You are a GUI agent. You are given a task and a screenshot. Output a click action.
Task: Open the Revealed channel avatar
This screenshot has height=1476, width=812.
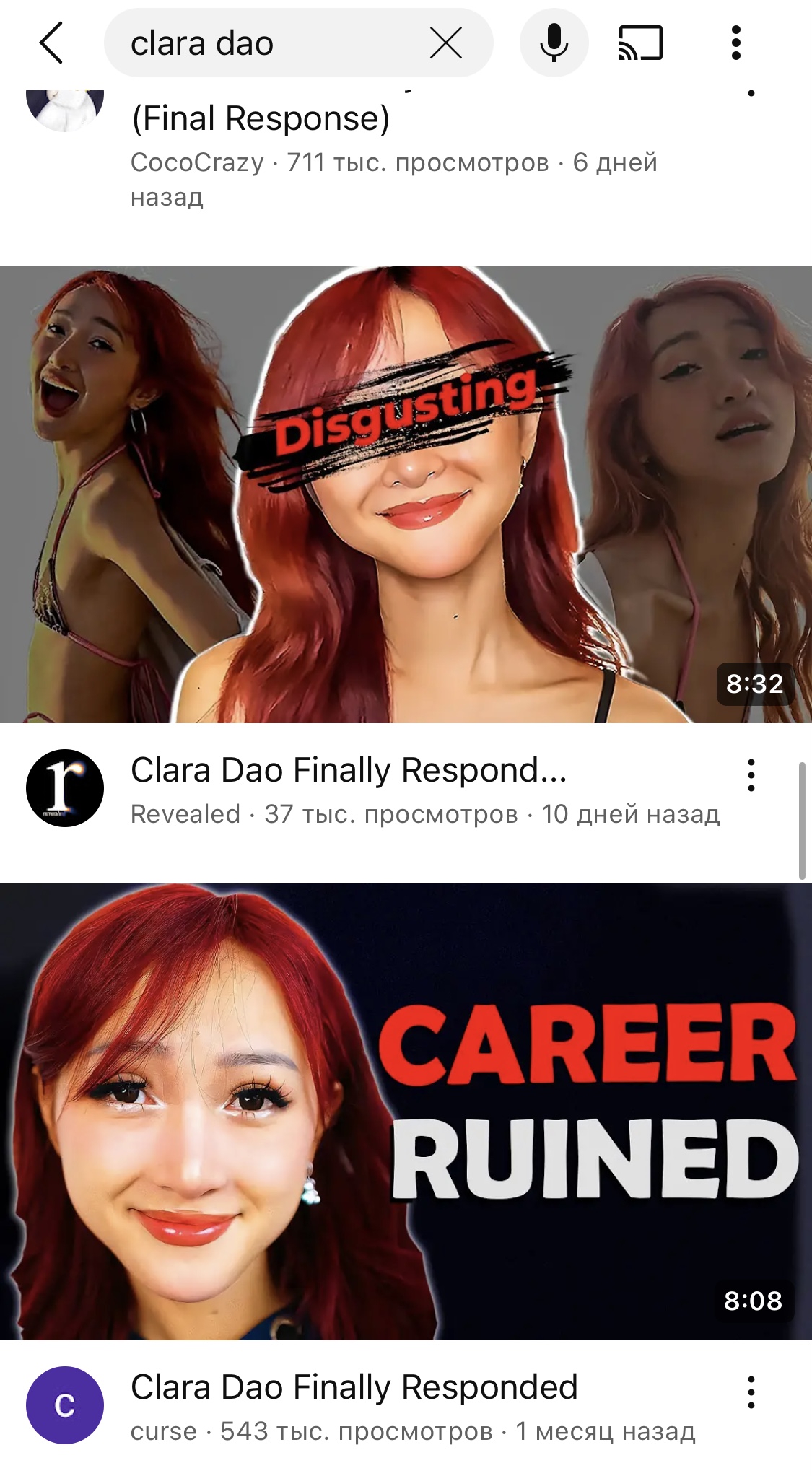(65, 788)
